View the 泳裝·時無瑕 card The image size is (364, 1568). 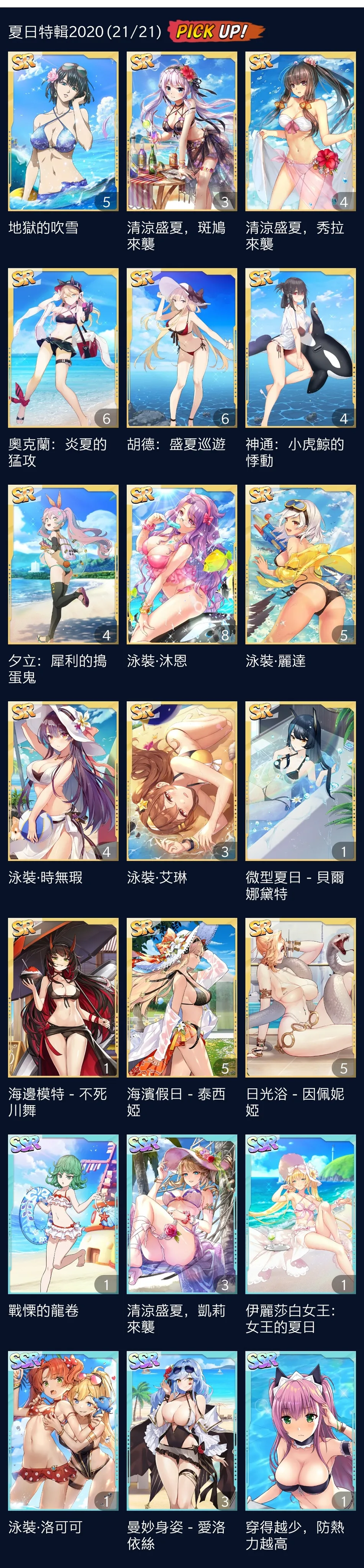point(63,781)
